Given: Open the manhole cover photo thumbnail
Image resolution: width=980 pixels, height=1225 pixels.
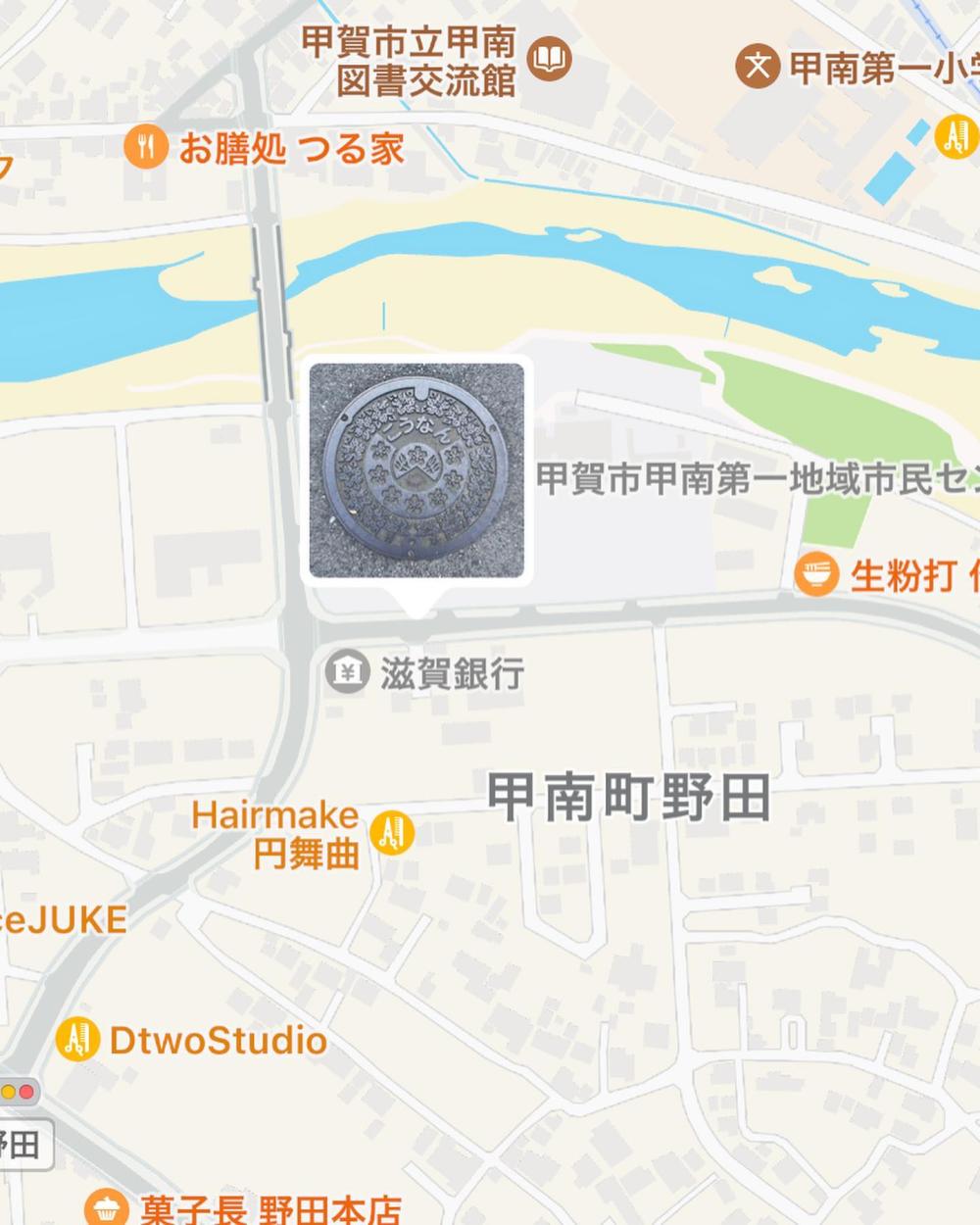Looking at the screenshot, I should coord(416,470).
